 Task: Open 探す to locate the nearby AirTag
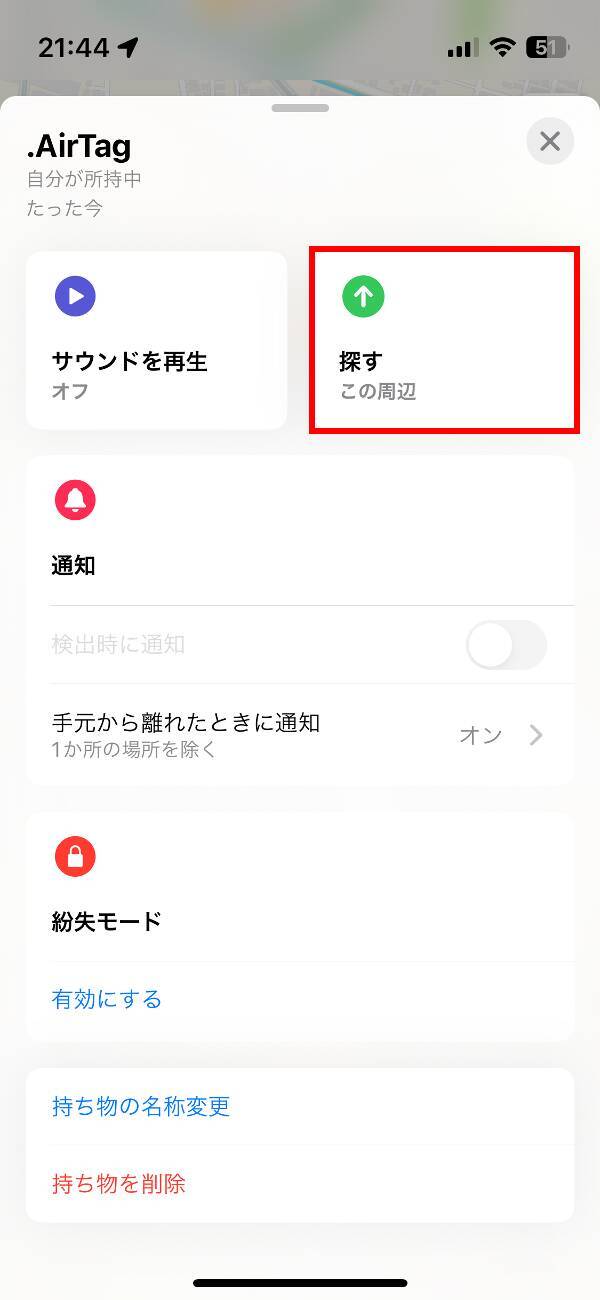(443, 340)
